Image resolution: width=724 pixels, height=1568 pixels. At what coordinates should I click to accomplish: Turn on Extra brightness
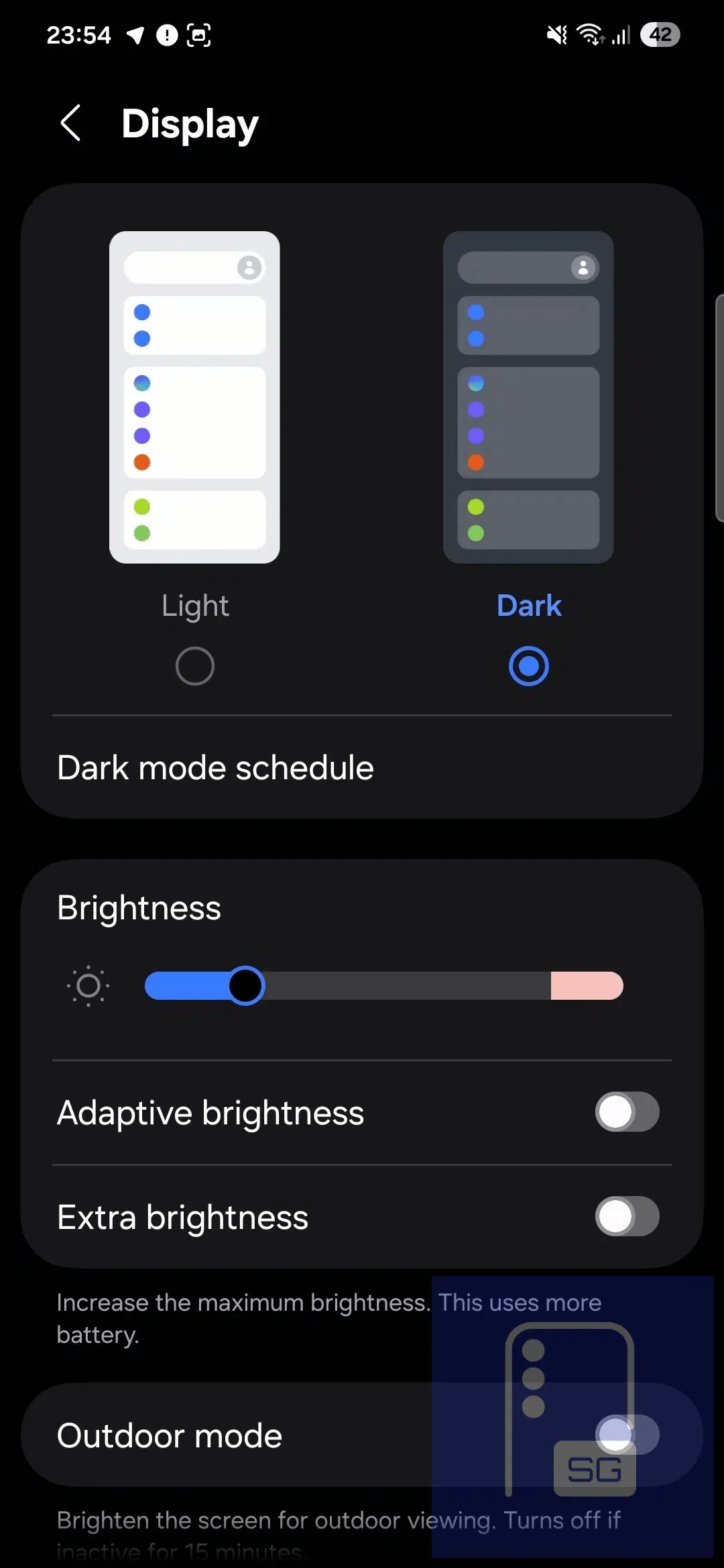click(627, 1217)
